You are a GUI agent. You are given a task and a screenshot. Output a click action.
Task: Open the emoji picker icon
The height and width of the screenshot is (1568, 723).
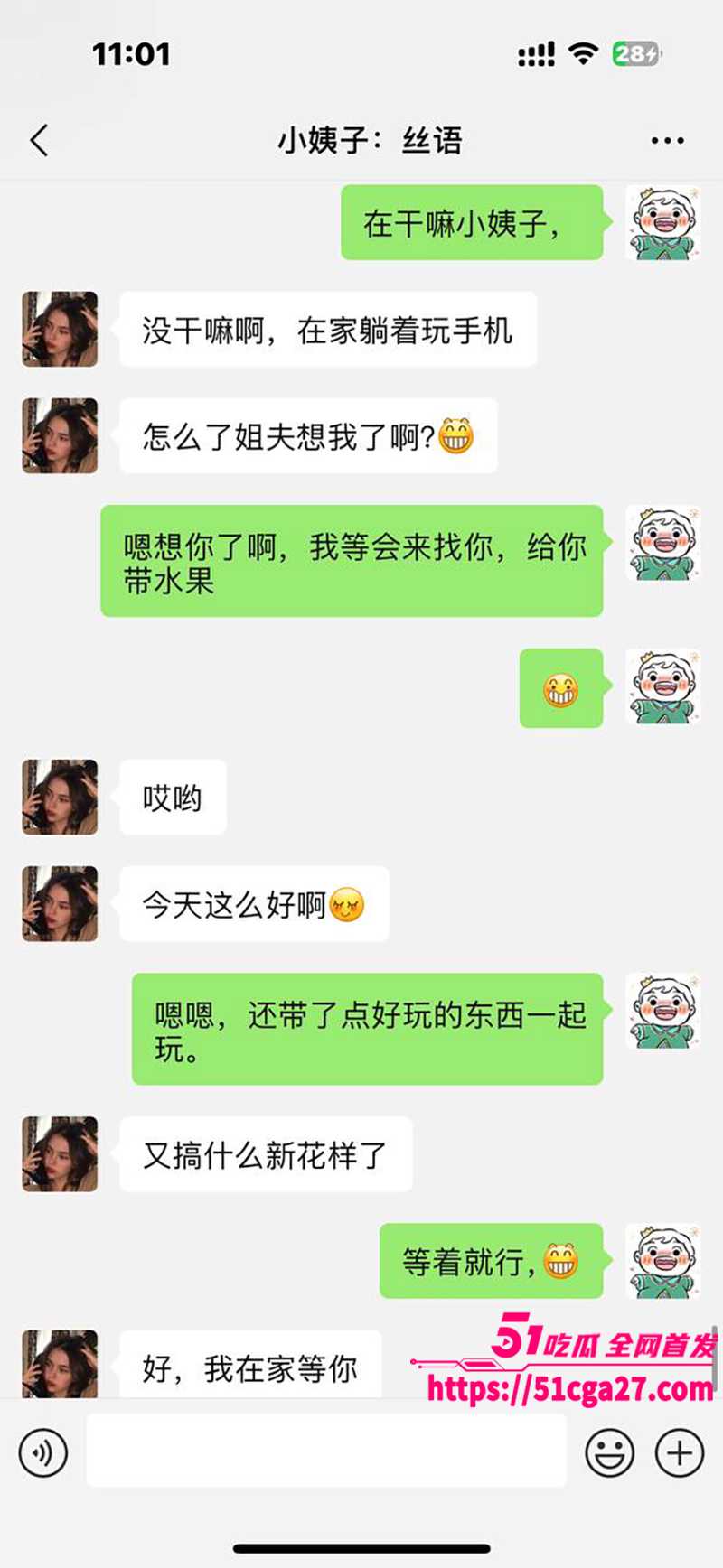click(611, 1452)
